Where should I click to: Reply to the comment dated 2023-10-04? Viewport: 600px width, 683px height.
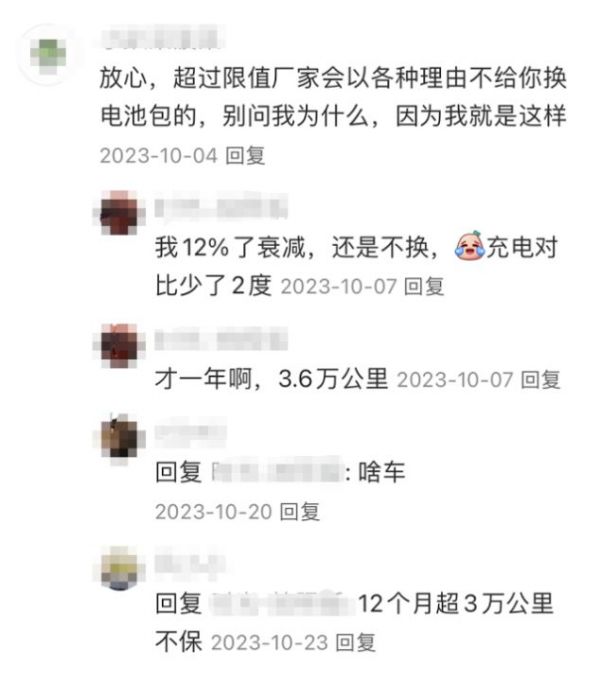coord(245,156)
